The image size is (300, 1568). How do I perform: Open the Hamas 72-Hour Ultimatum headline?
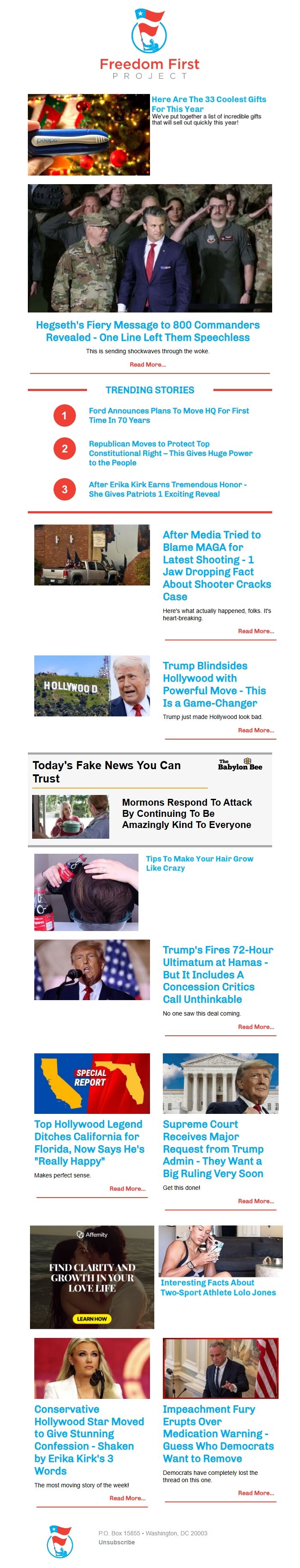point(217,974)
